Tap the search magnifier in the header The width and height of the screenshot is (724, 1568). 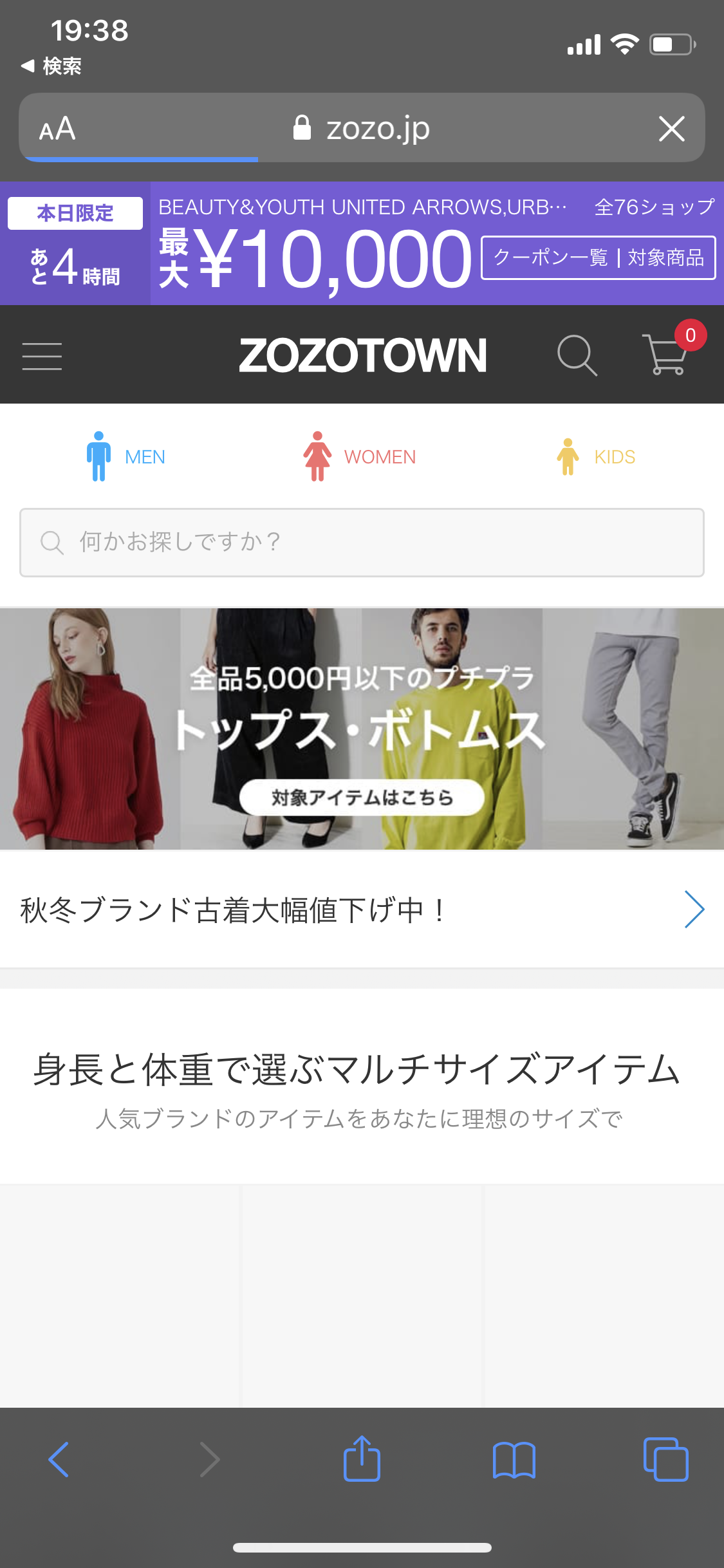tap(577, 355)
